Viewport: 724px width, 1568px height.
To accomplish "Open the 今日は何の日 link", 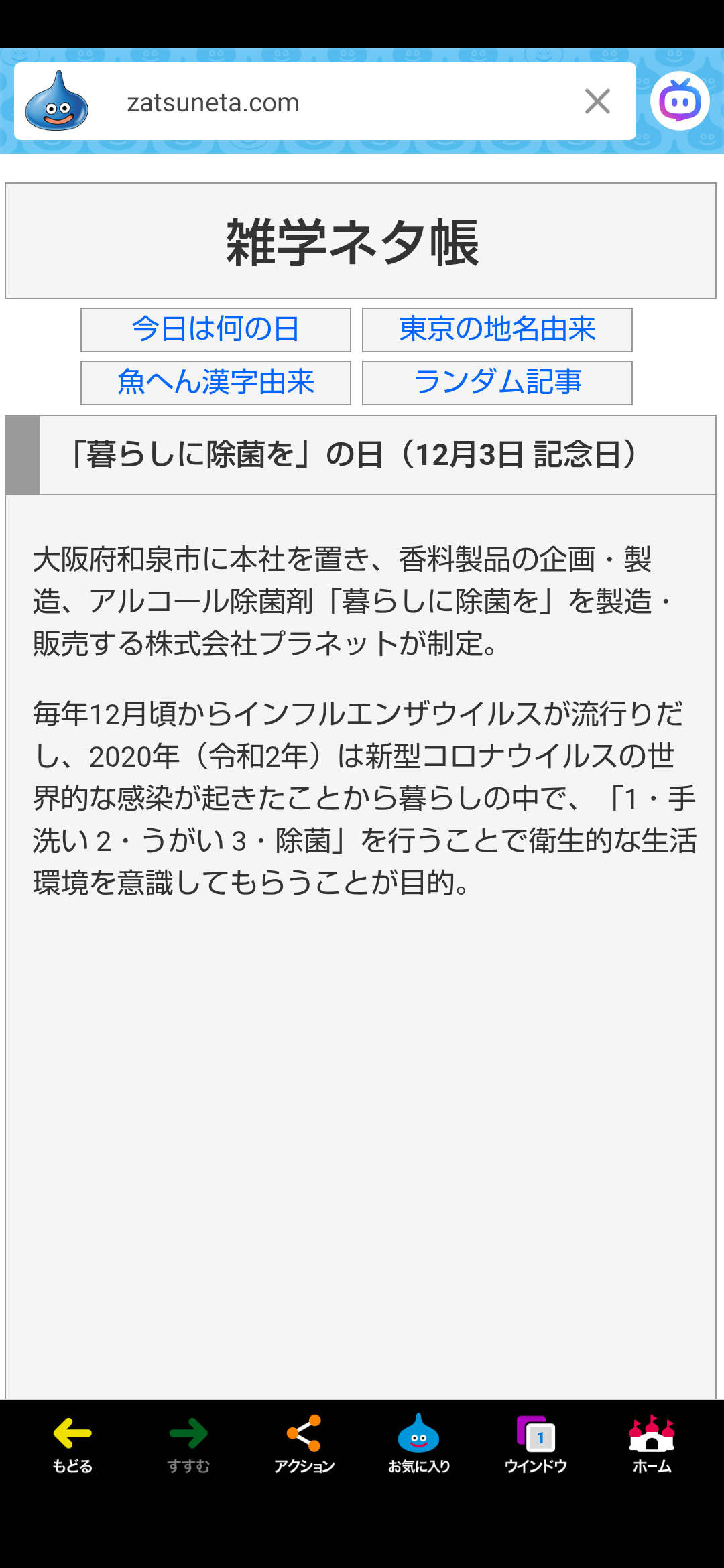I will [216, 330].
